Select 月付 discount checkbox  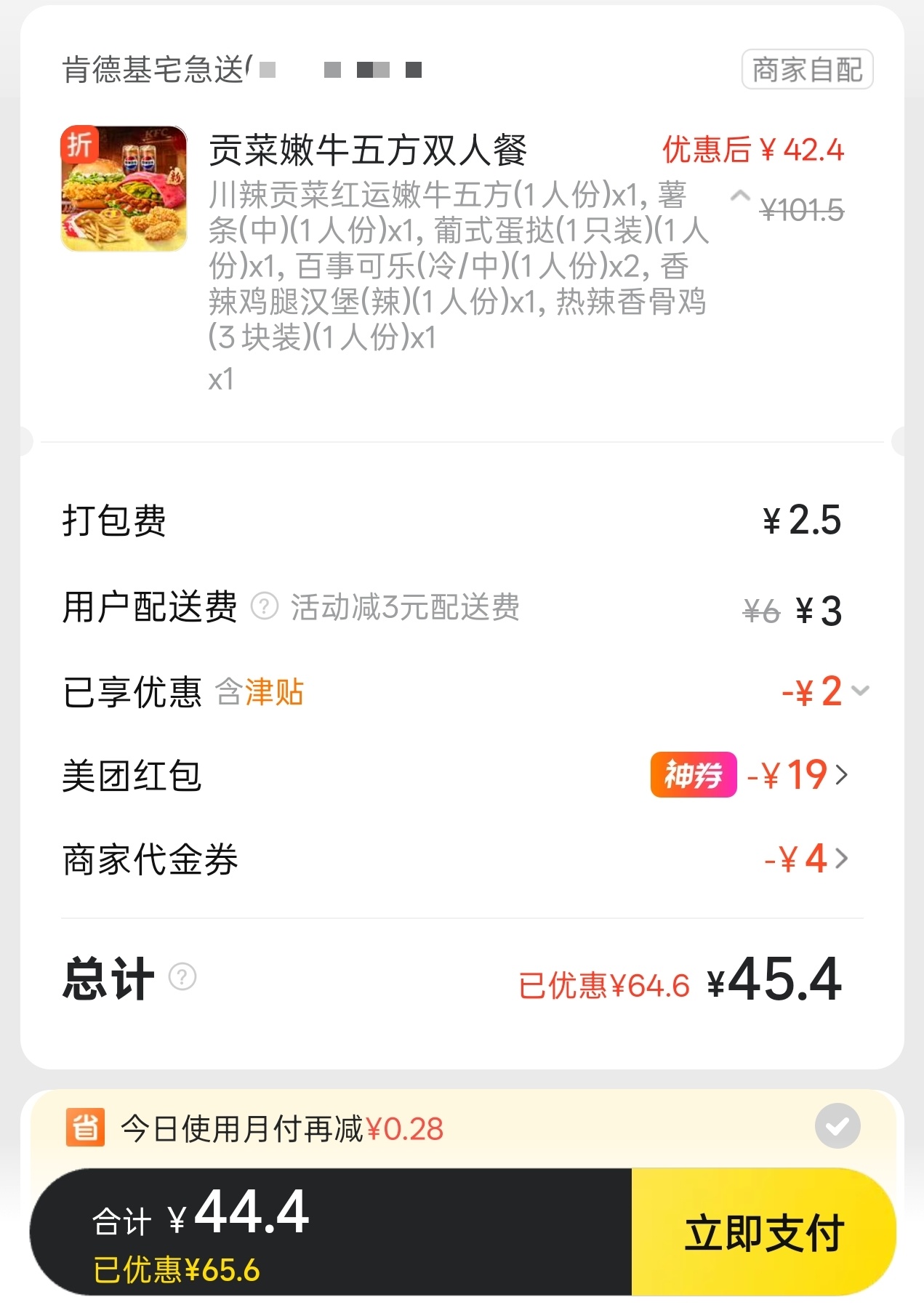click(x=837, y=1126)
